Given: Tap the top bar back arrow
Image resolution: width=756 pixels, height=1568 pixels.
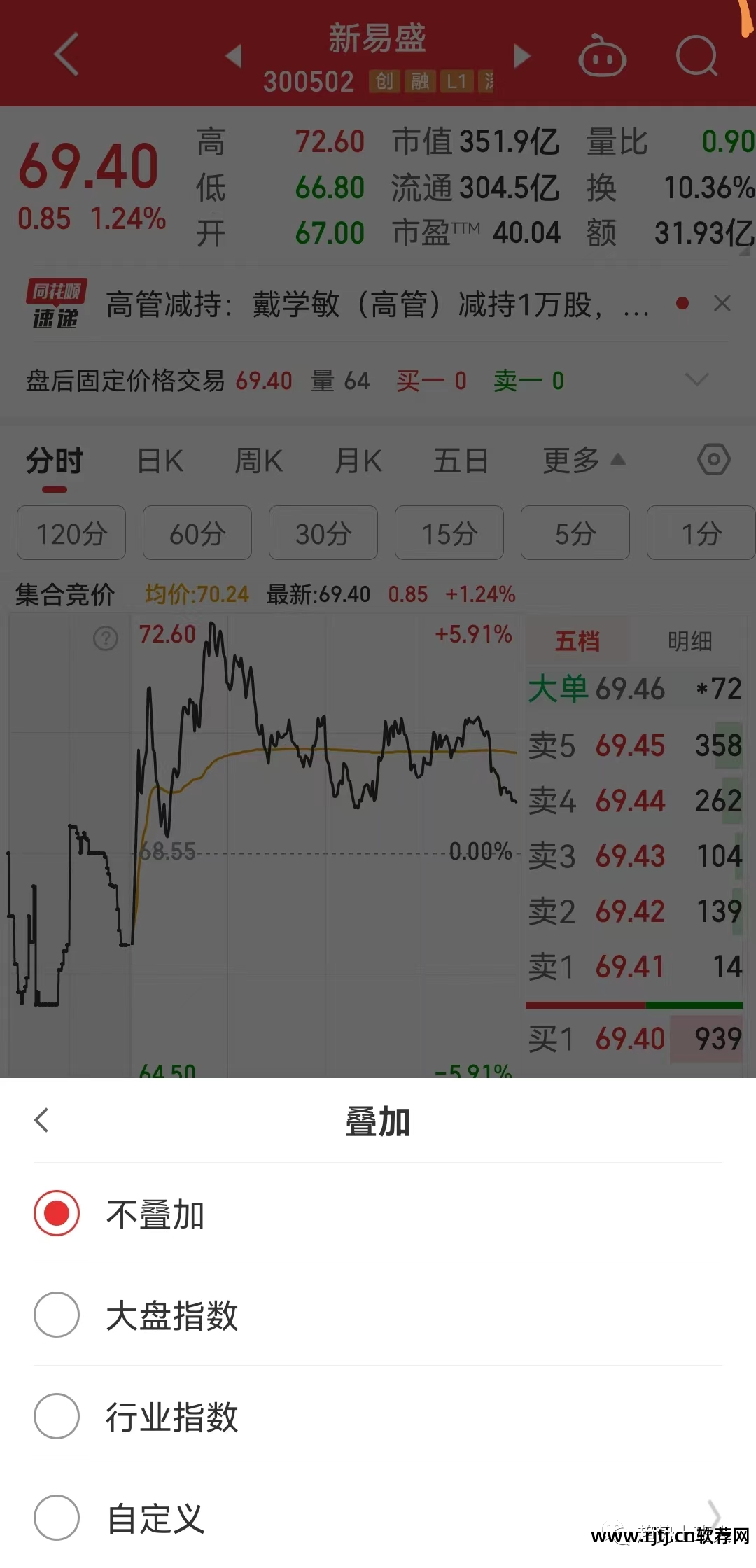Looking at the screenshot, I should pos(66,55).
